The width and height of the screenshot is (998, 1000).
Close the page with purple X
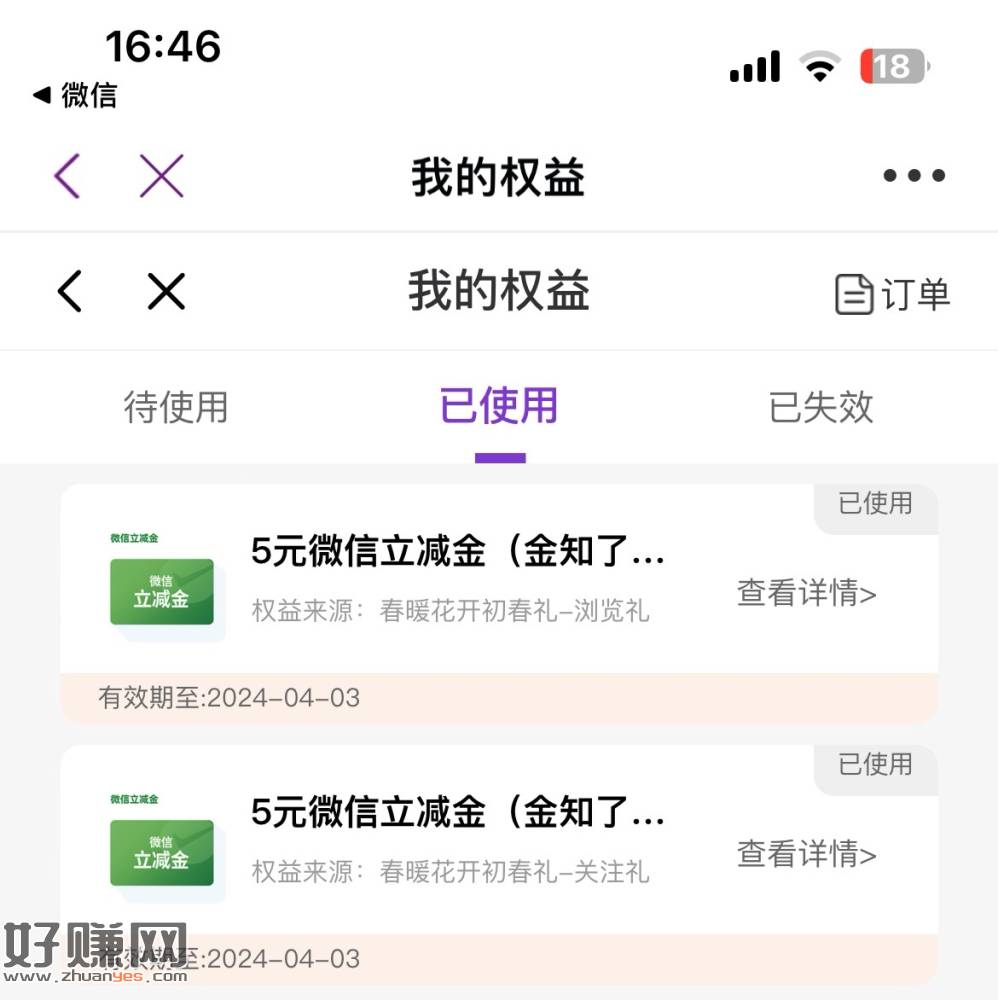(161, 177)
